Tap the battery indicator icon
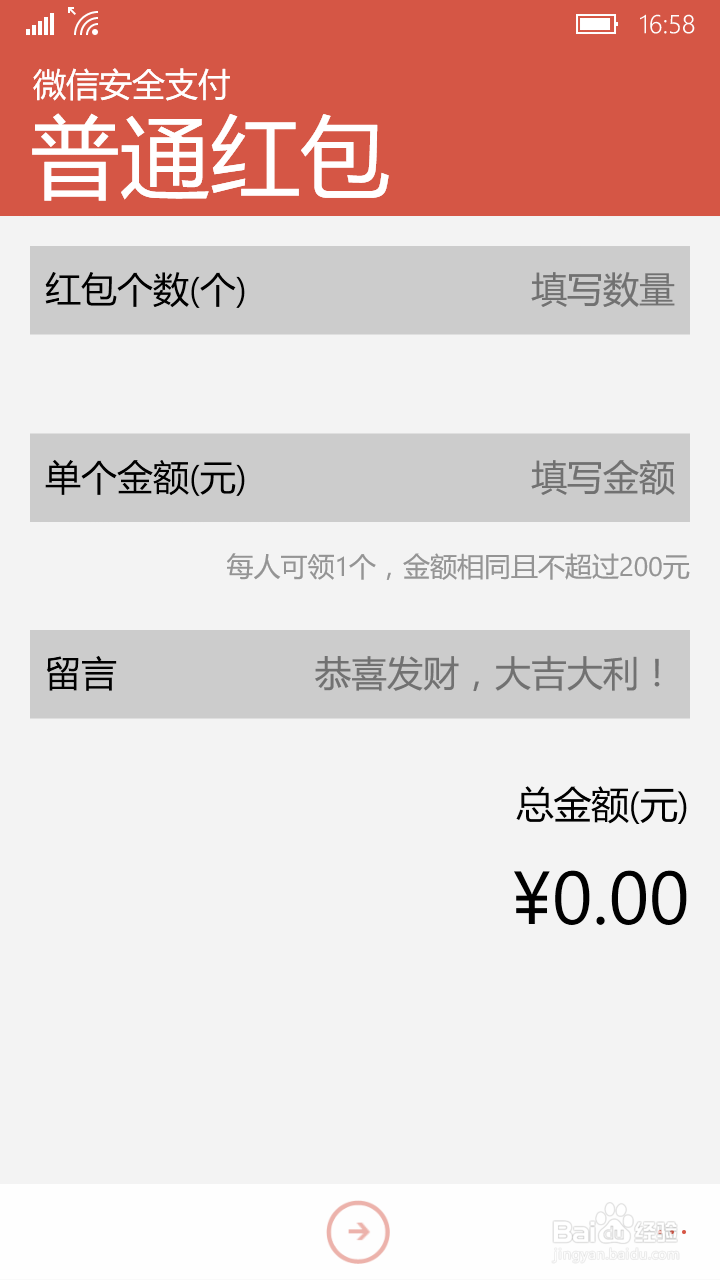 point(597,22)
